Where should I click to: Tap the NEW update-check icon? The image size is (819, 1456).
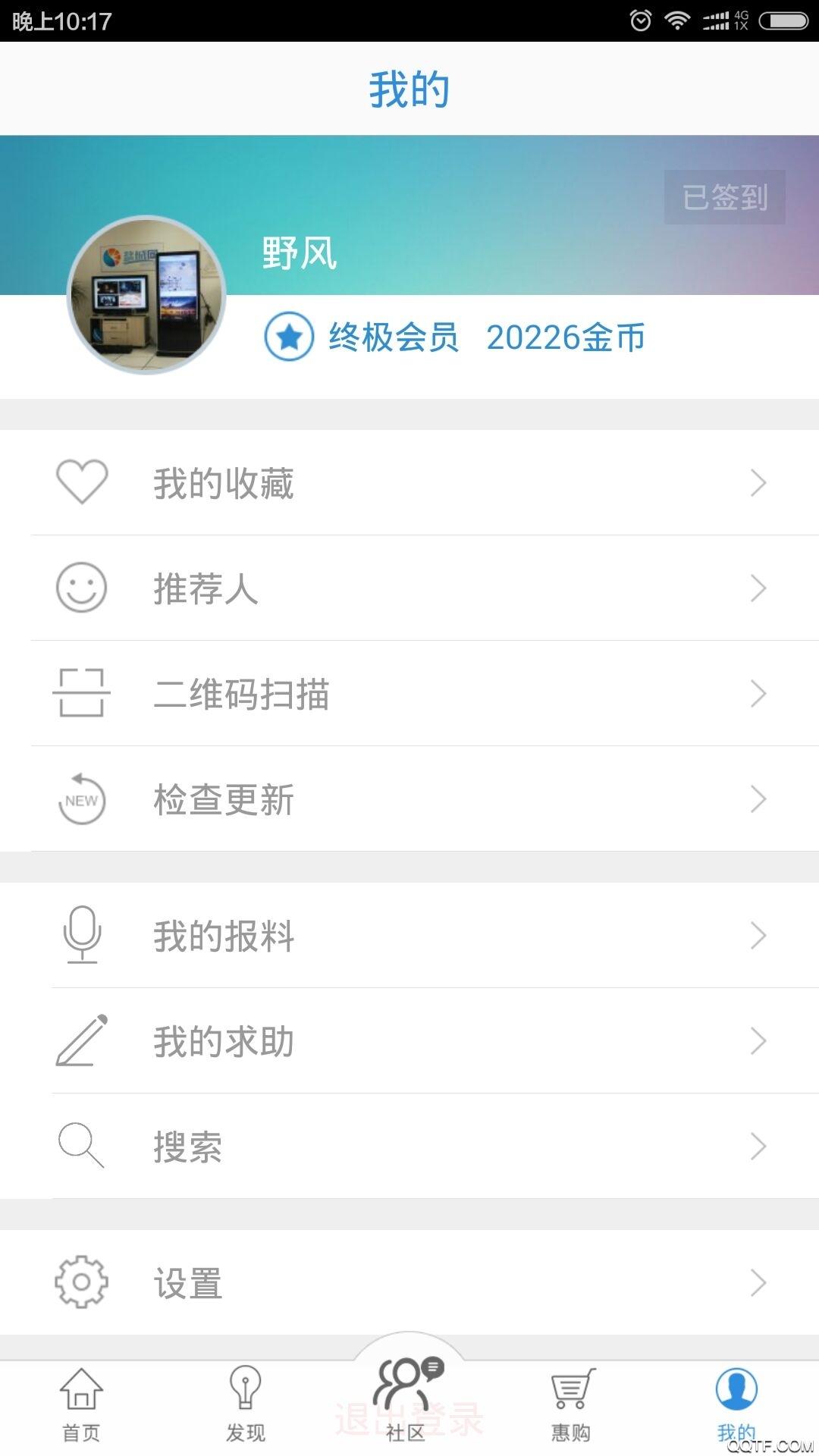(82, 799)
